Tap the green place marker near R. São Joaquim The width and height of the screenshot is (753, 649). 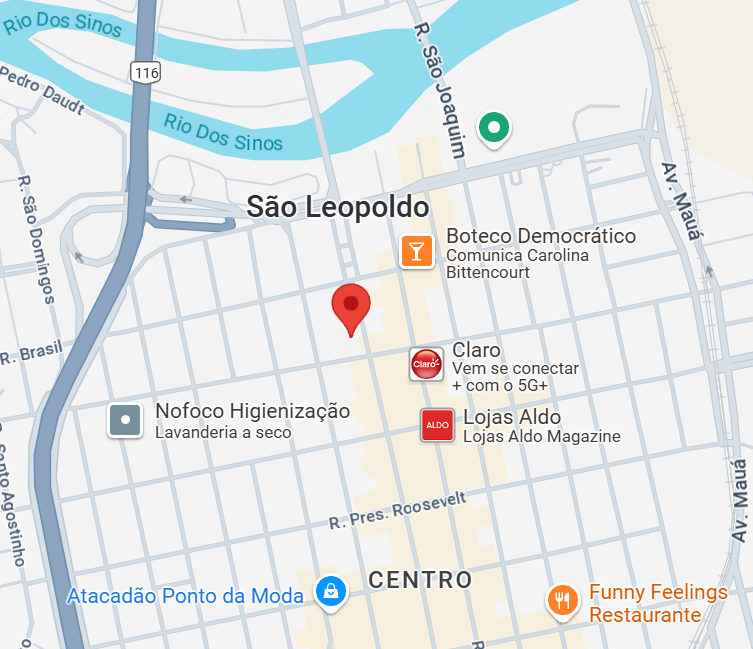point(493,128)
